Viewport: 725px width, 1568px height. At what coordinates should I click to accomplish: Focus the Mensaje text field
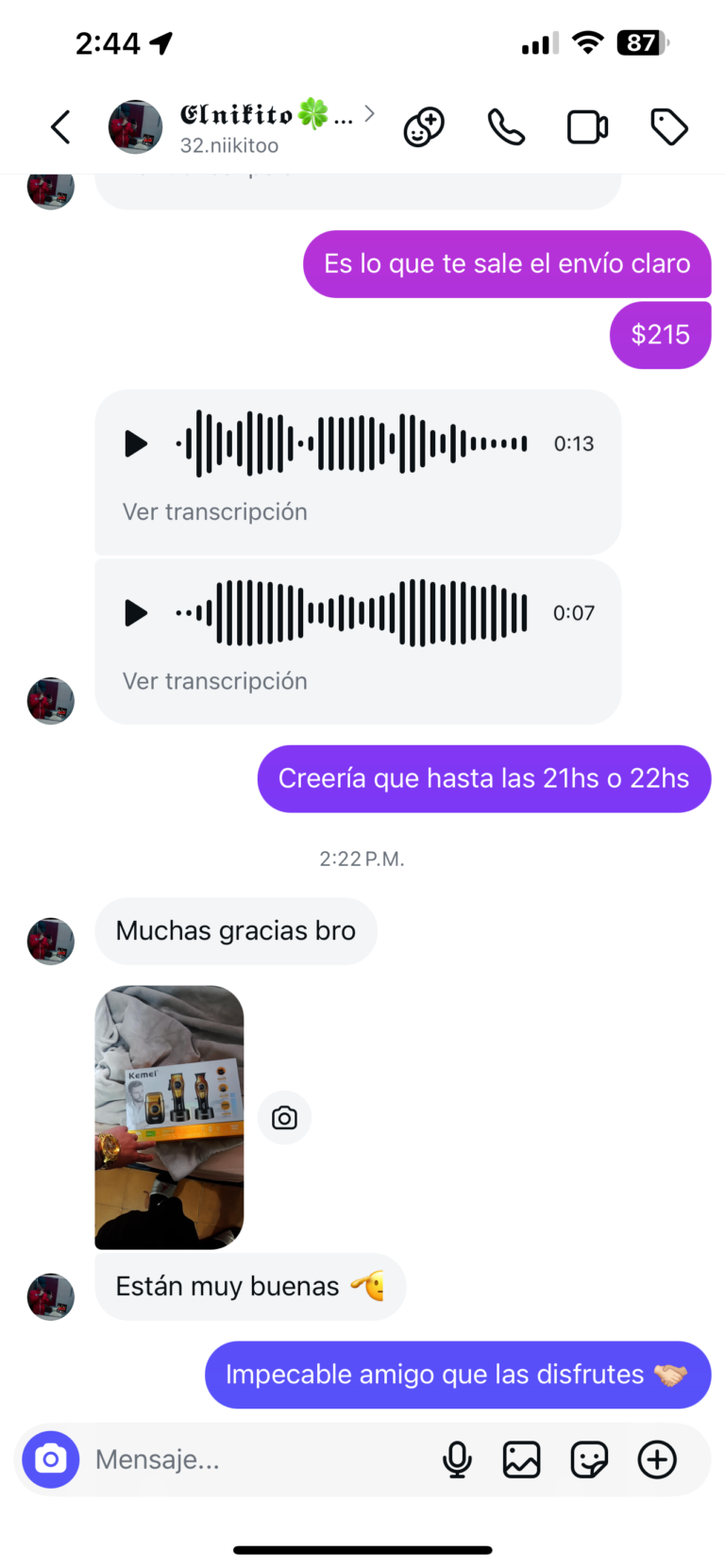click(x=255, y=1460)
